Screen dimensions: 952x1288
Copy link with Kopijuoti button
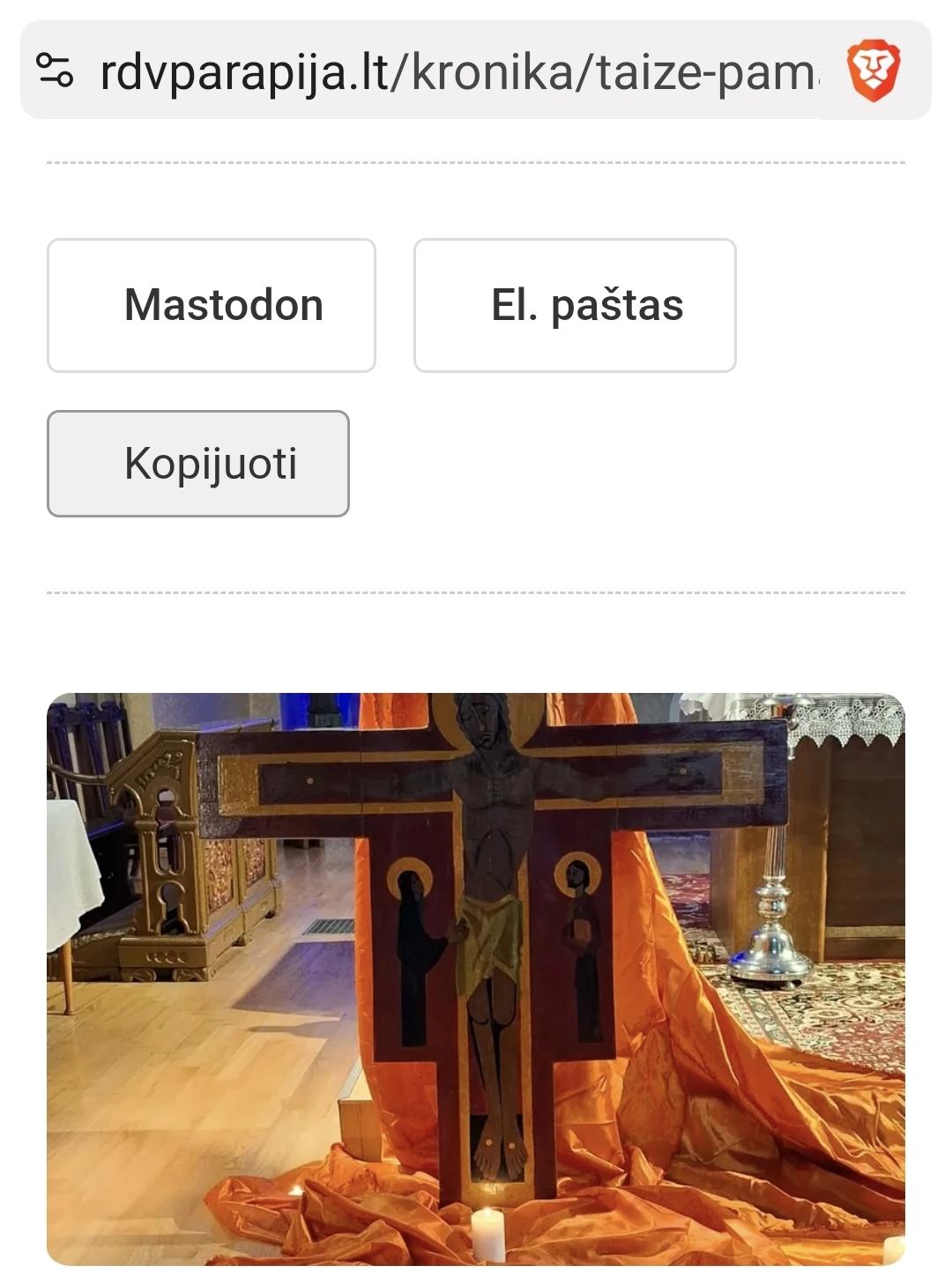[x=198, y=464]
